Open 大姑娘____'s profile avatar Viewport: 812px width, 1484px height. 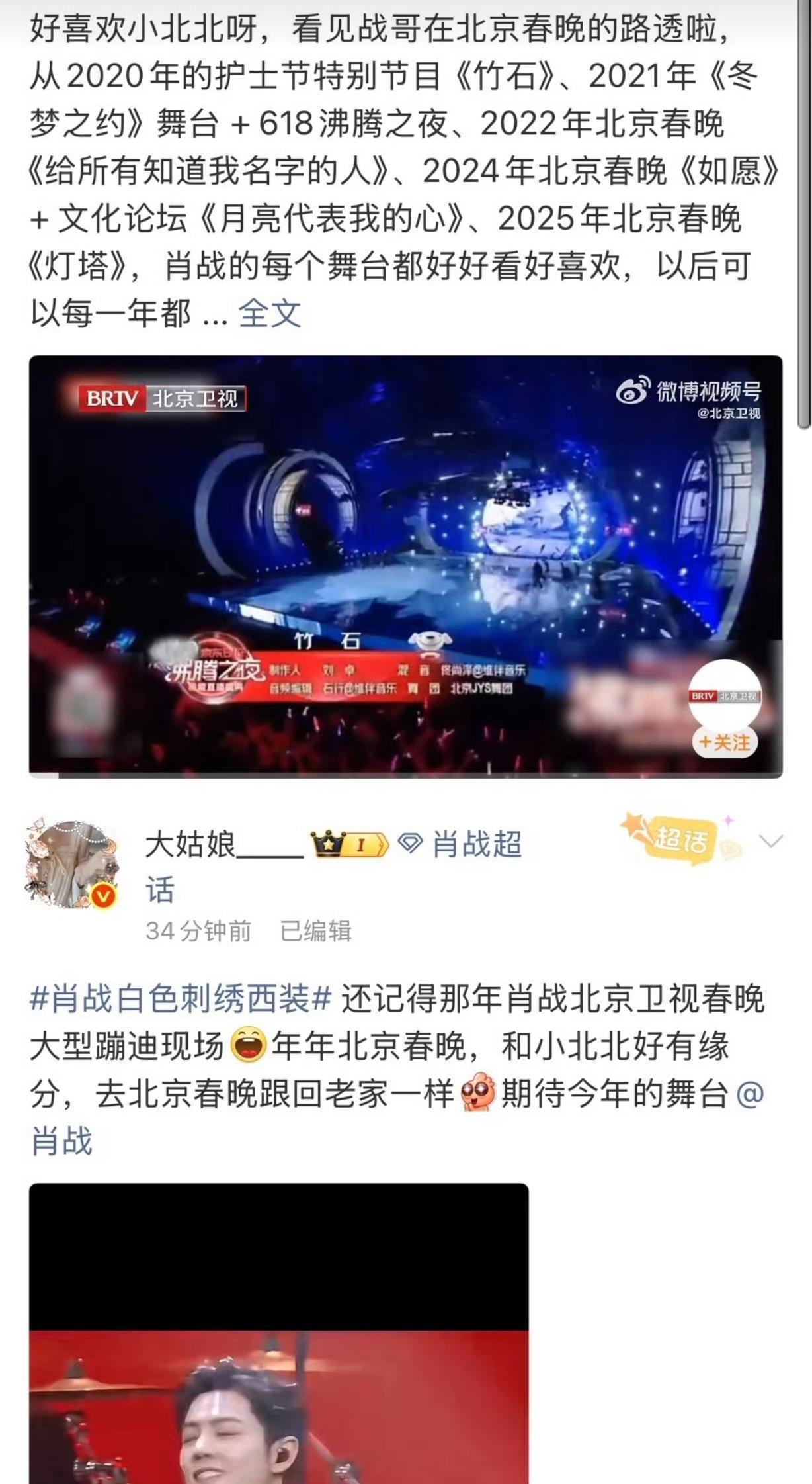[x=72, y=864]
